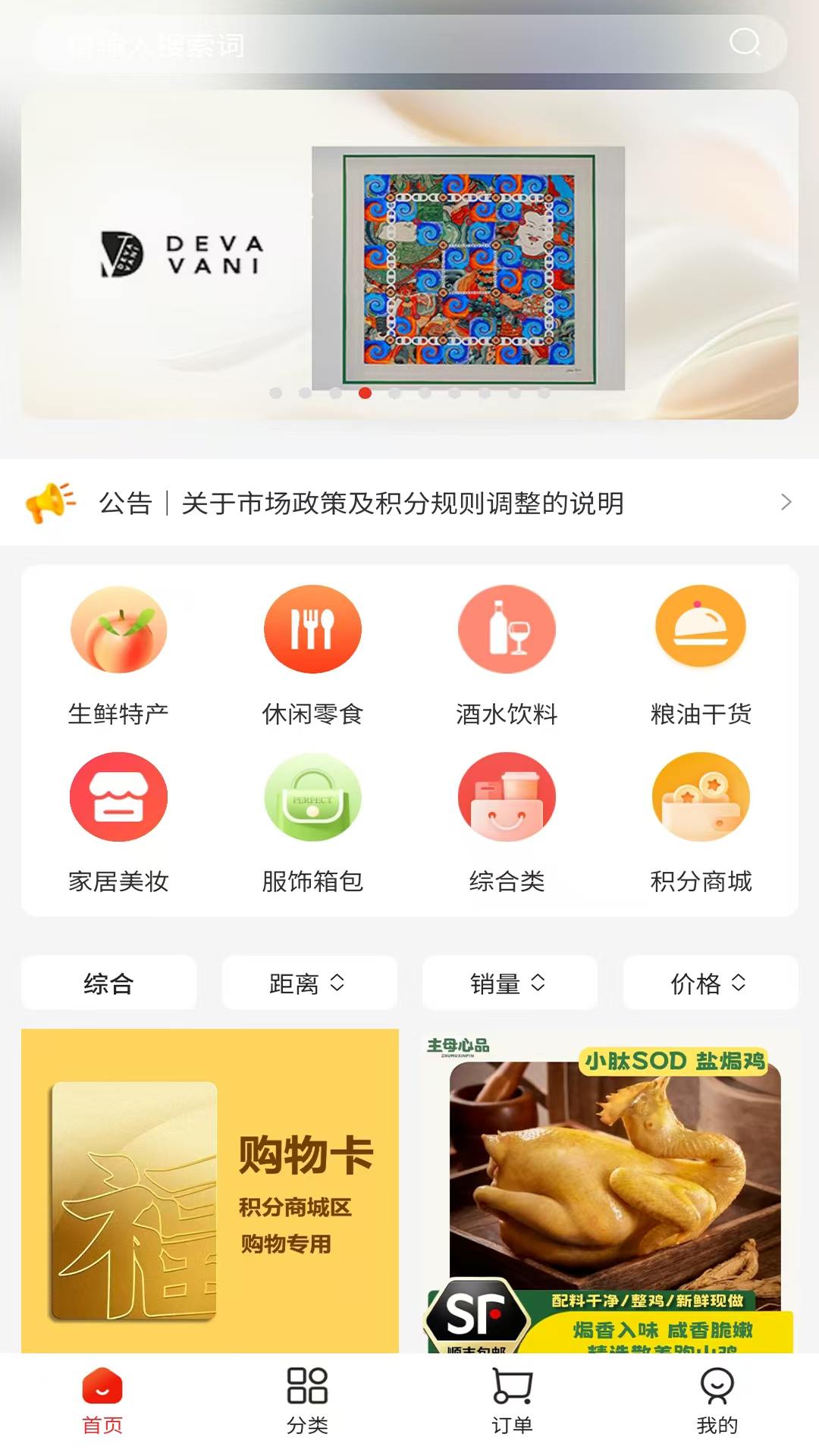Screen dimensions: 819x1456
Task: Select the 服饰箱包 clothing and bags icon
Action: [x=312, y=797]
